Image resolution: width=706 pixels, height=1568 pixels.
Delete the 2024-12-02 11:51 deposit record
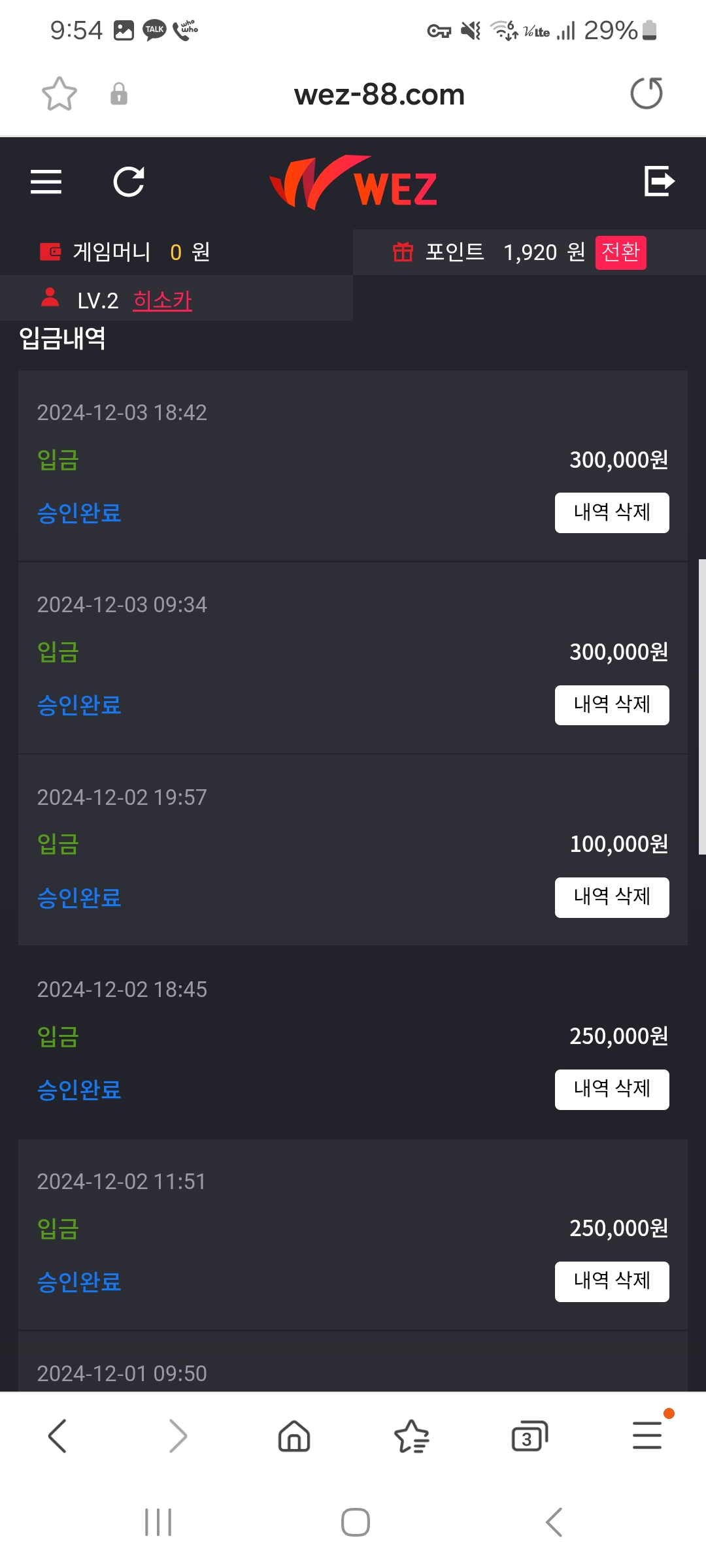click(x=612, y=1281)
